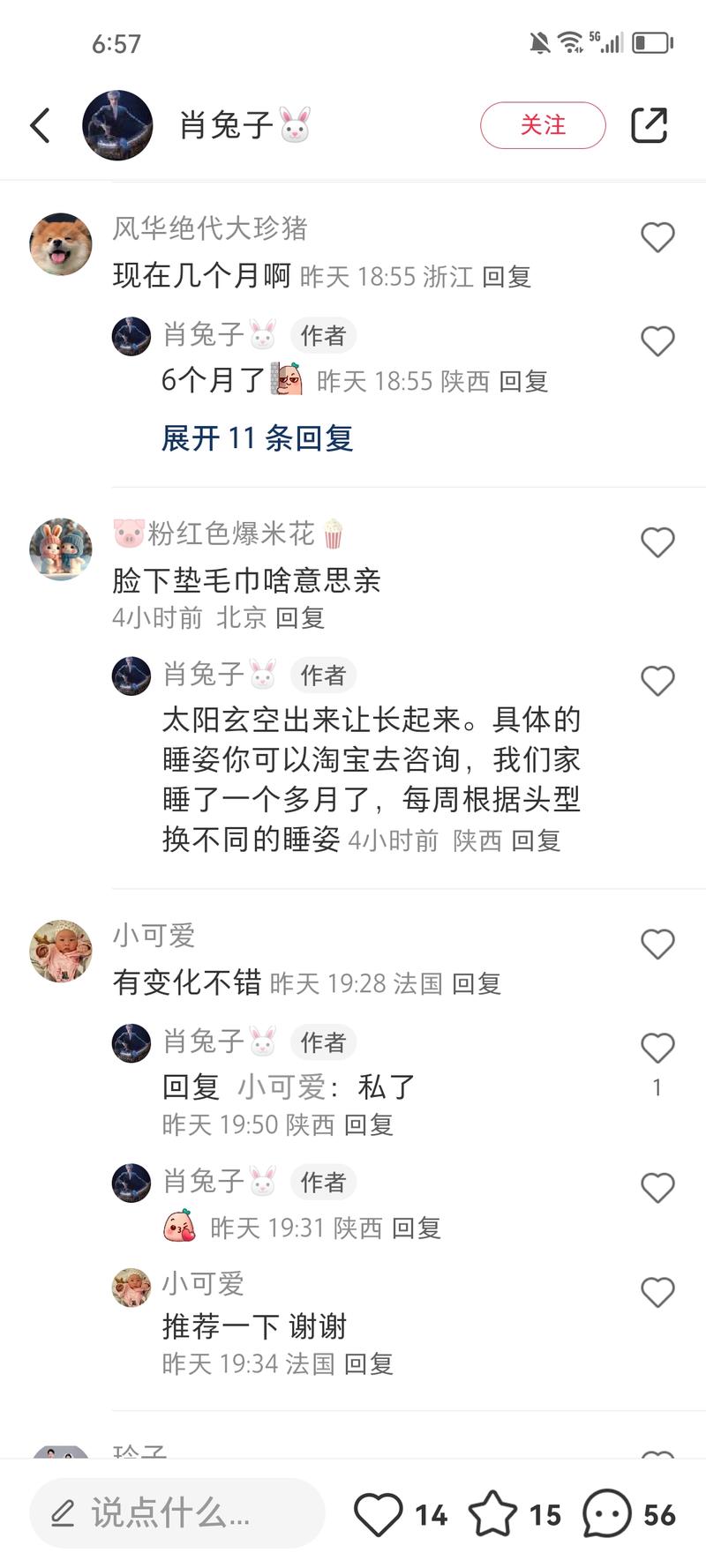Screen dimensions: 706x1568
Task: Like 风华绝代大珍猪's comment
Action: point(657,237)
